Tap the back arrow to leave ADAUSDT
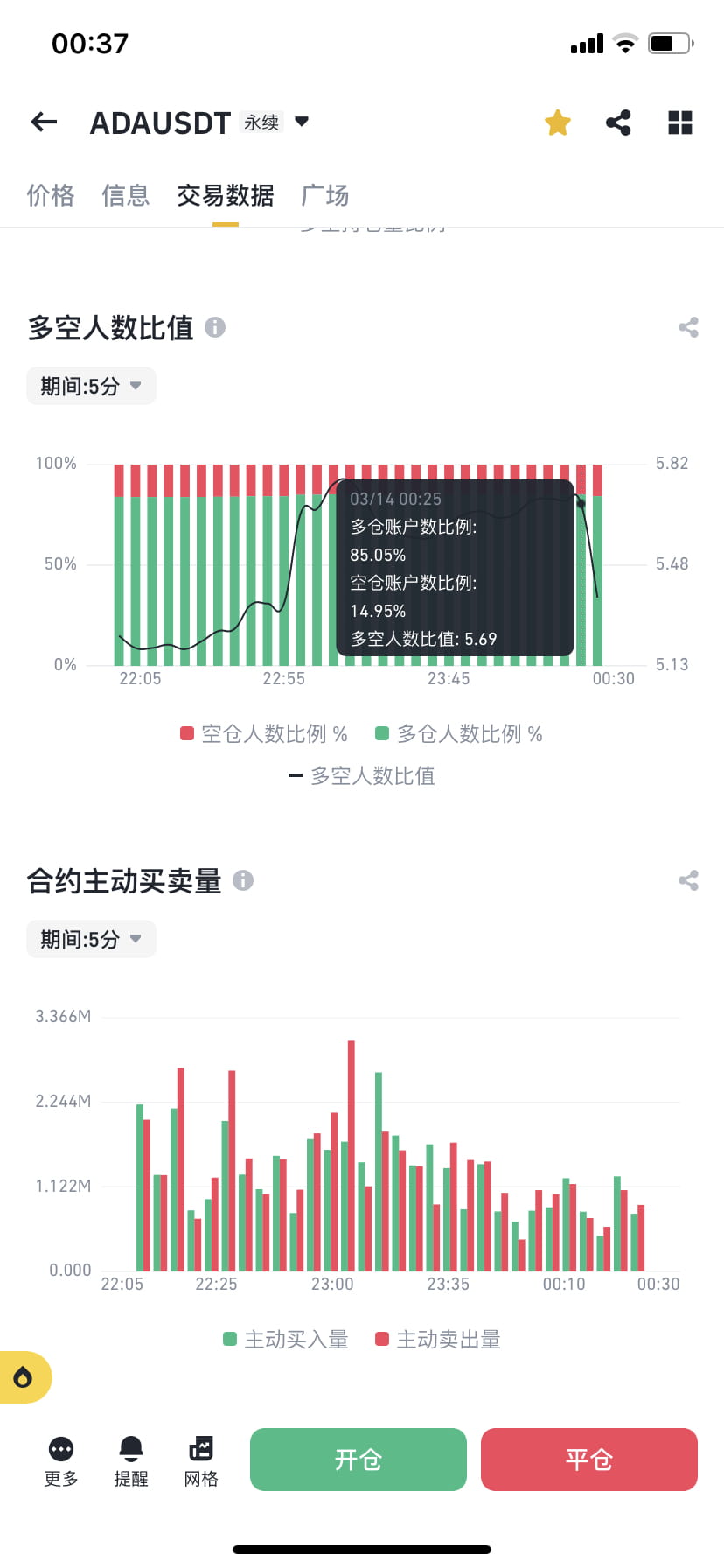The width and height of the screenshot is (724, 1568). click(x=43, y=122)
